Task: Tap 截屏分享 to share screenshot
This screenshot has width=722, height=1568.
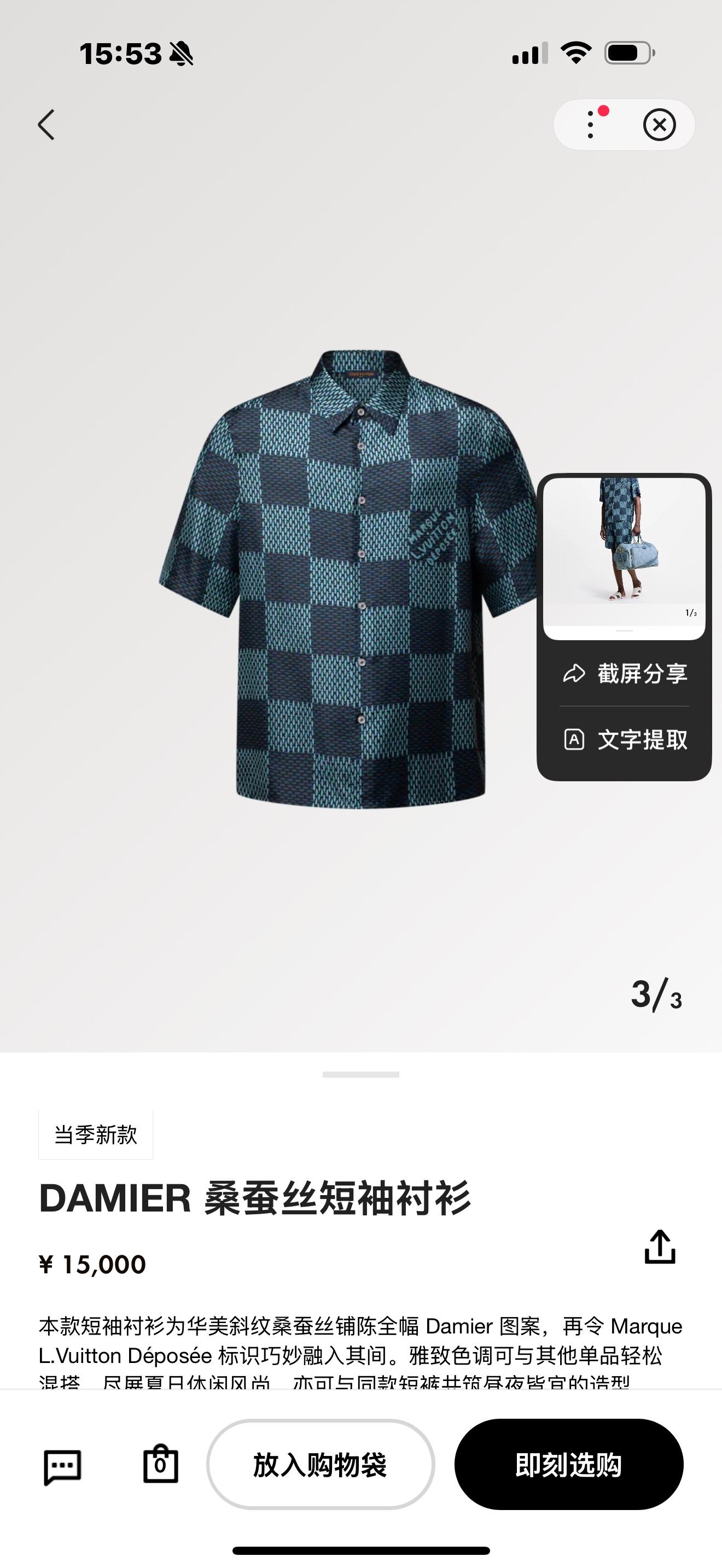Action: point(625,673)
